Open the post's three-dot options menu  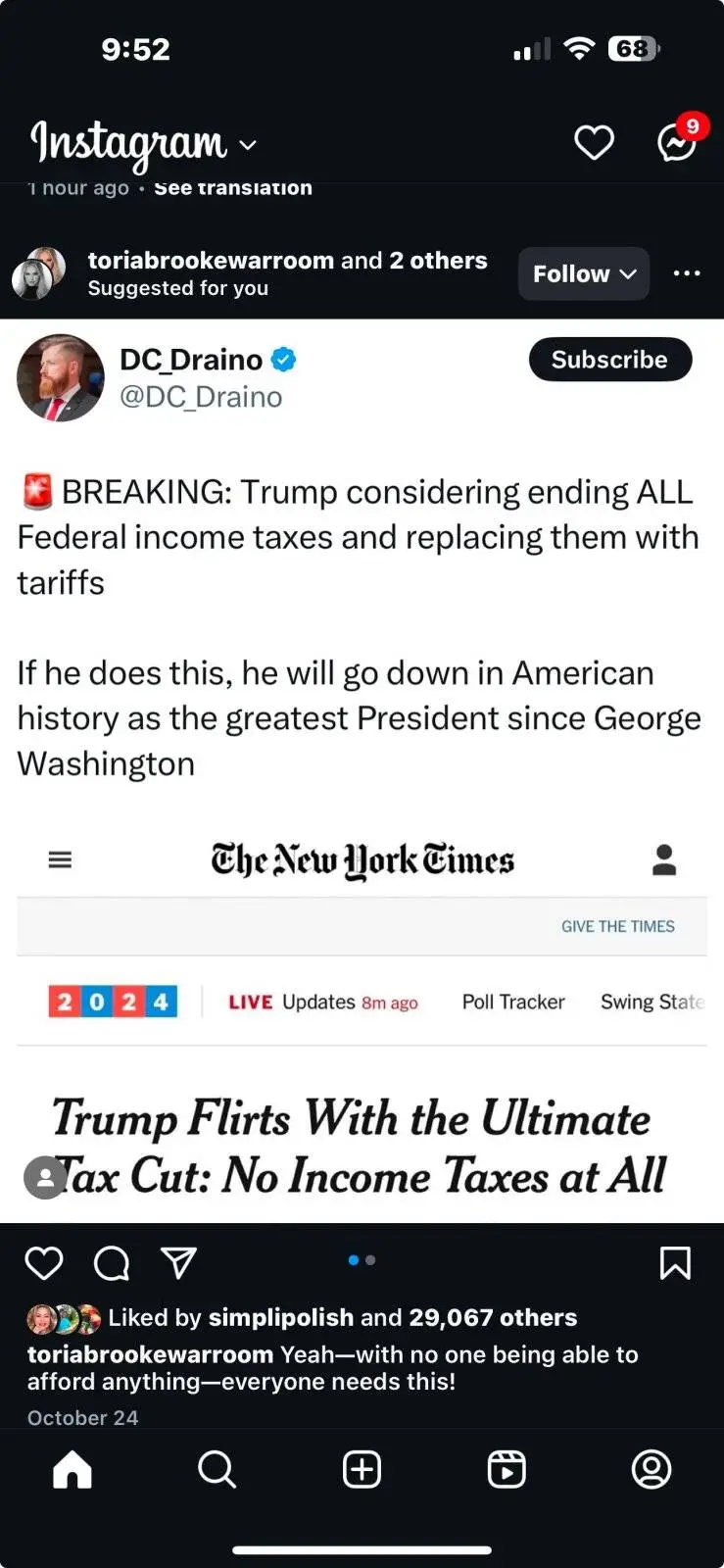pos(687,273)
